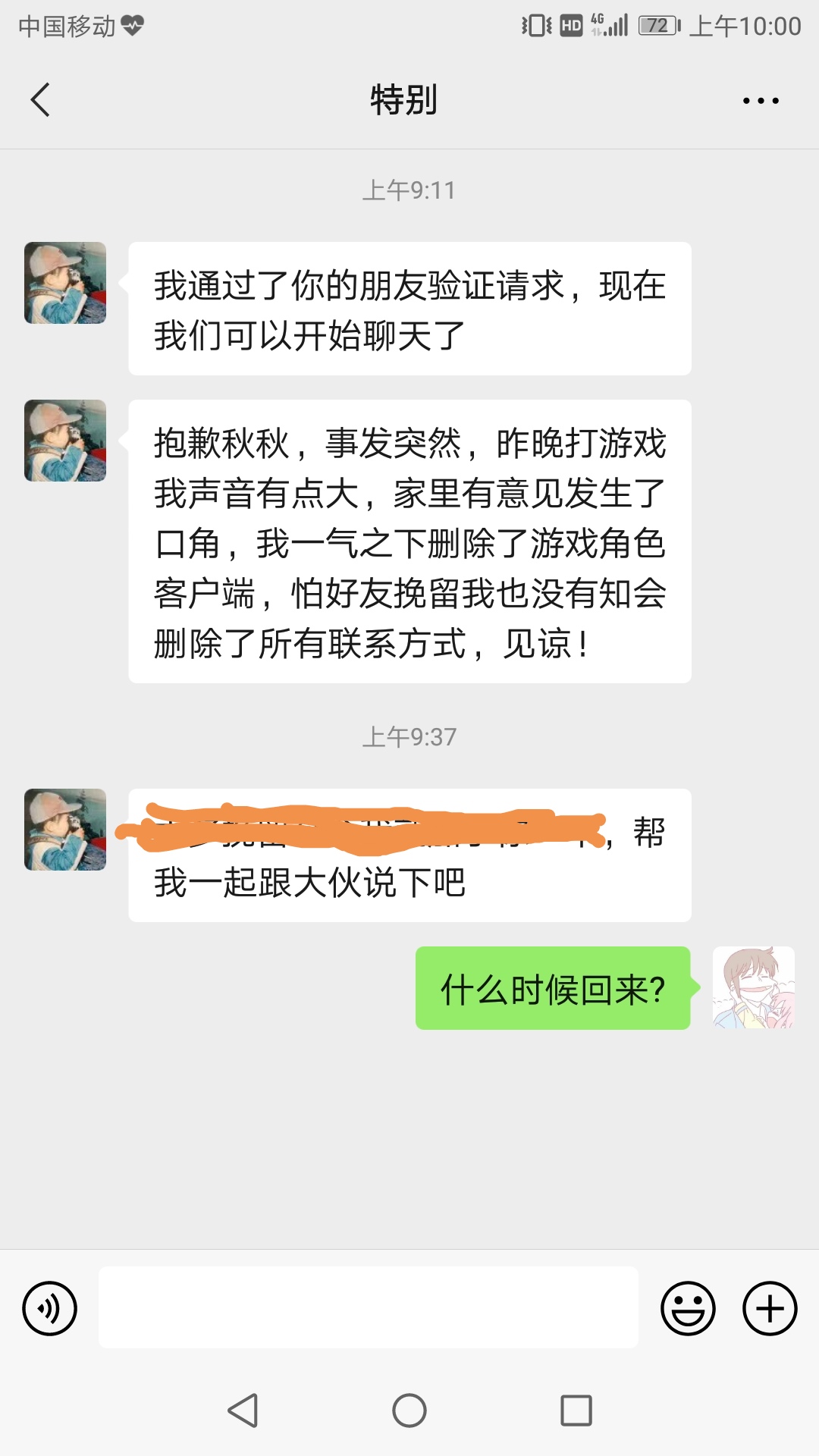Tap the system home button
This screenshot has width=819, height=1456.
(x=409, y=1410)
